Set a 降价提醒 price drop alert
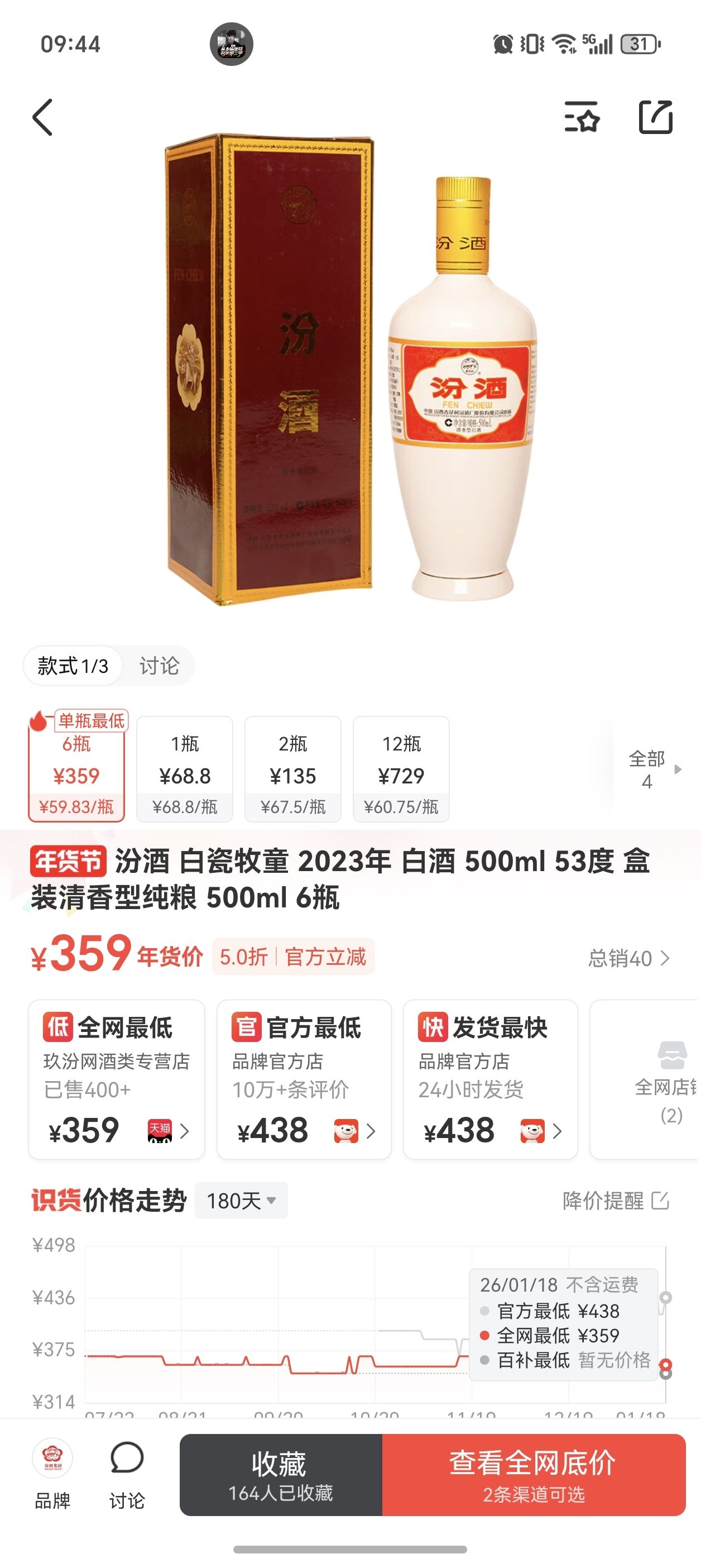Viewport: 701px width, 1568px height. tap(615, 1201)
